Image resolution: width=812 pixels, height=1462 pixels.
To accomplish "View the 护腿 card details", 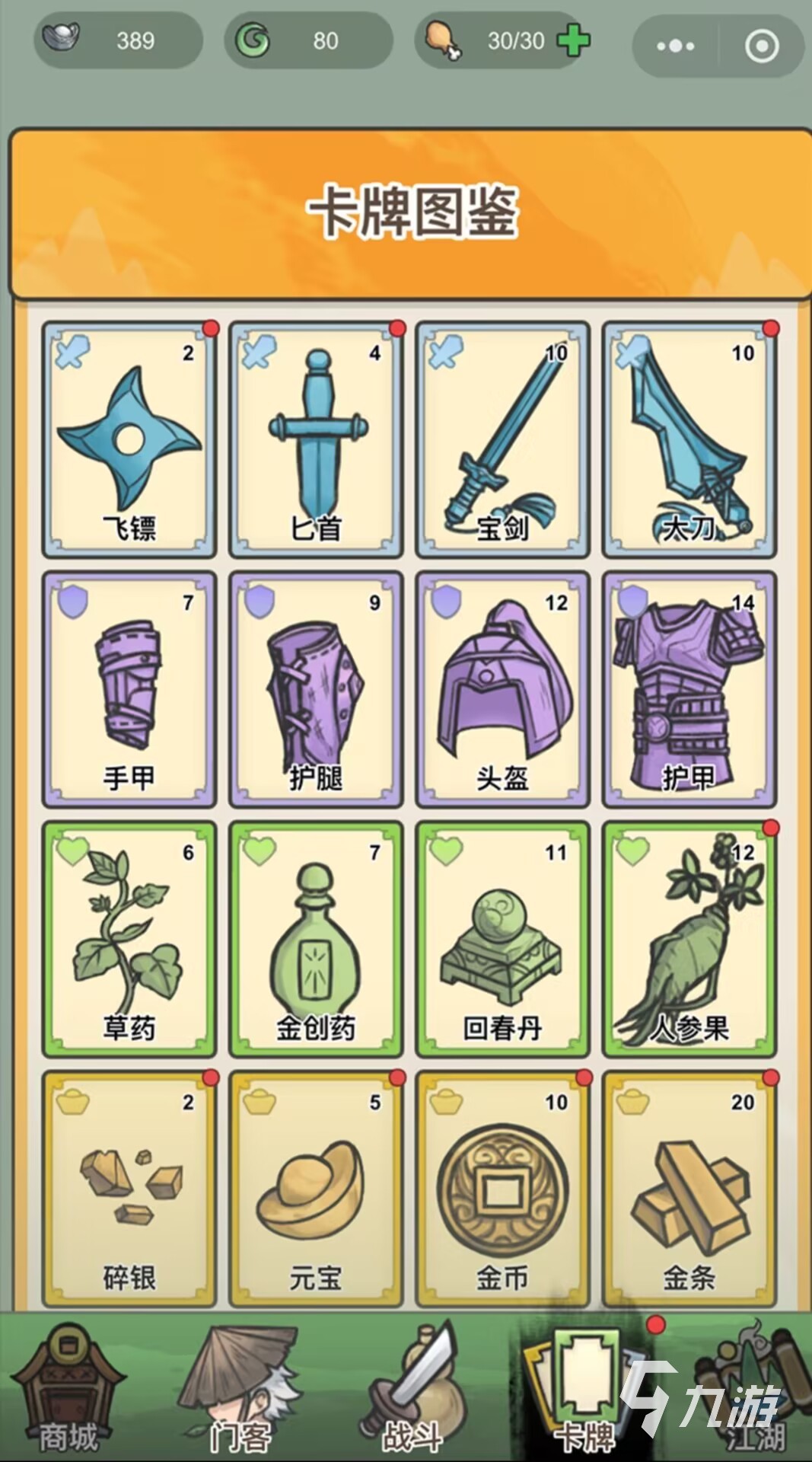I will point(316,689).
